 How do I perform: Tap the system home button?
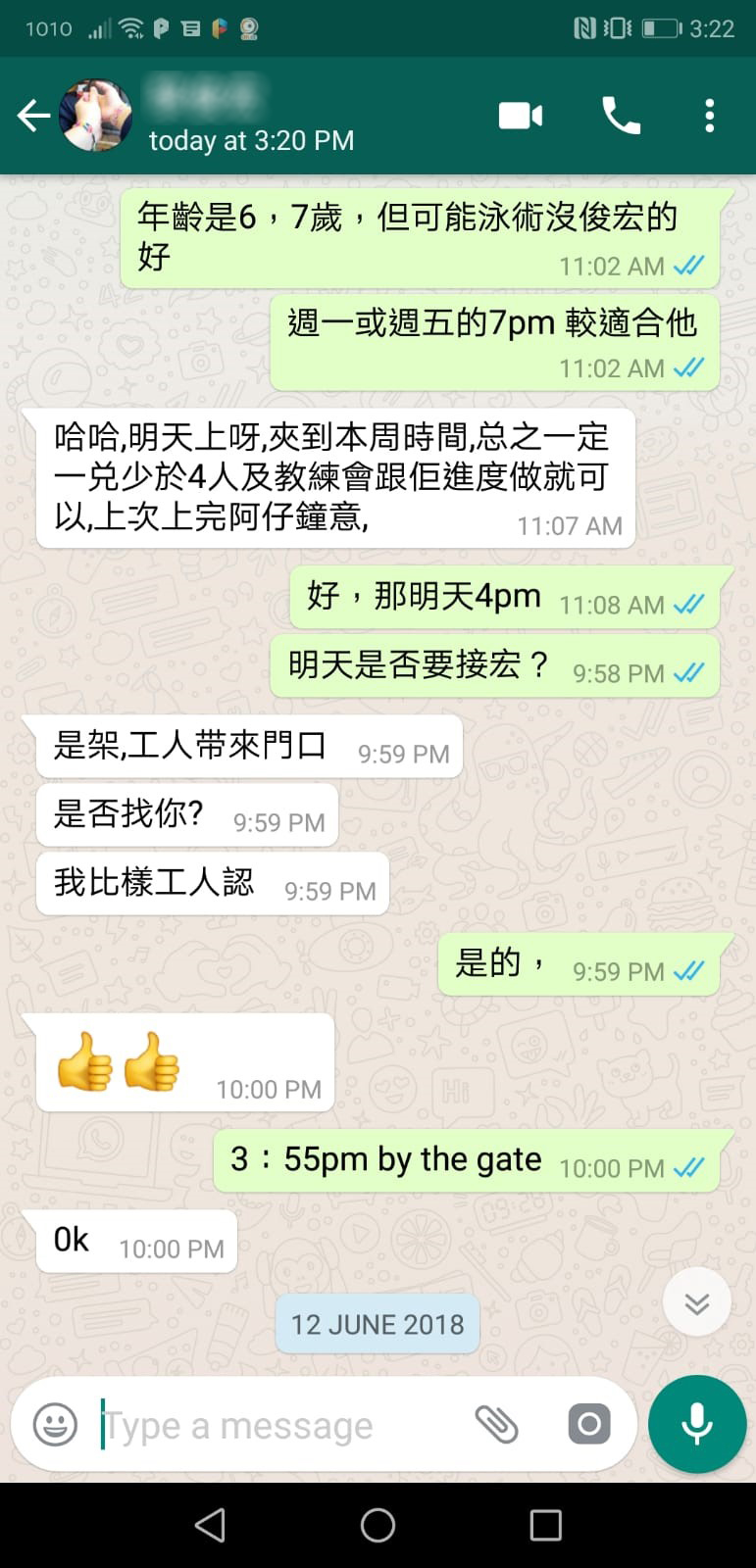pyautogui.click(x=378, y=1525)
